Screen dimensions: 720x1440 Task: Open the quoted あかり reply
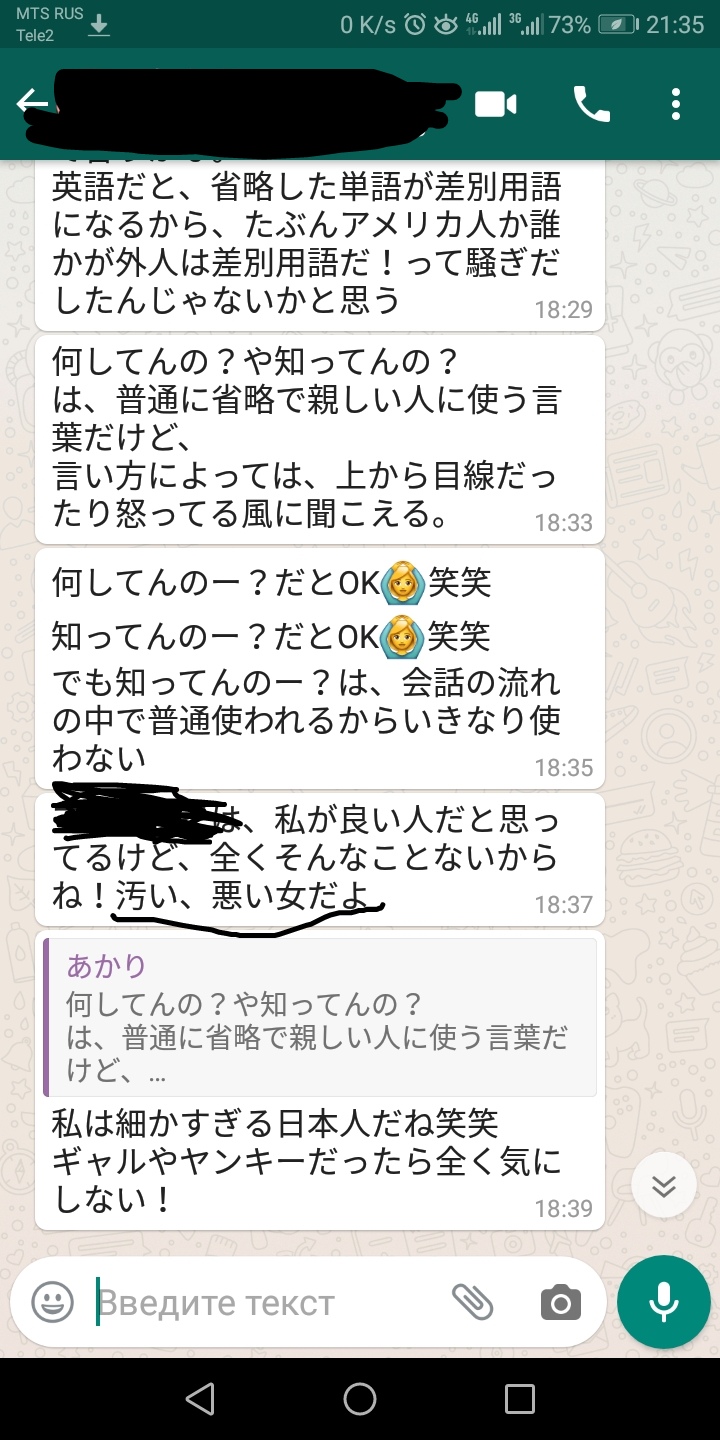pyautogui.click(x=320, y=1017)
